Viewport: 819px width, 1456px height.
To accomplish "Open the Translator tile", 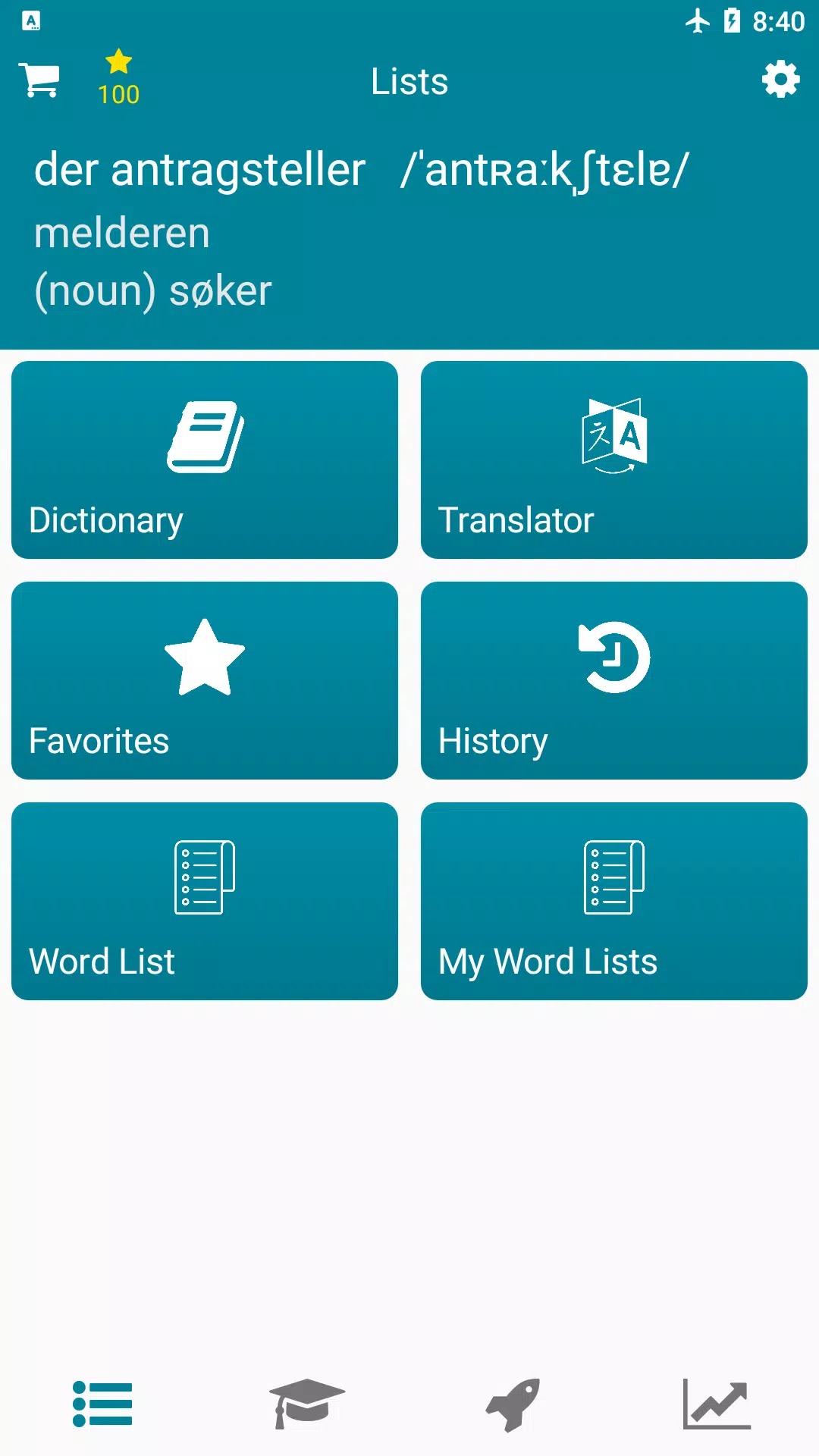I will pyautogui.click(x=614, y=460).
